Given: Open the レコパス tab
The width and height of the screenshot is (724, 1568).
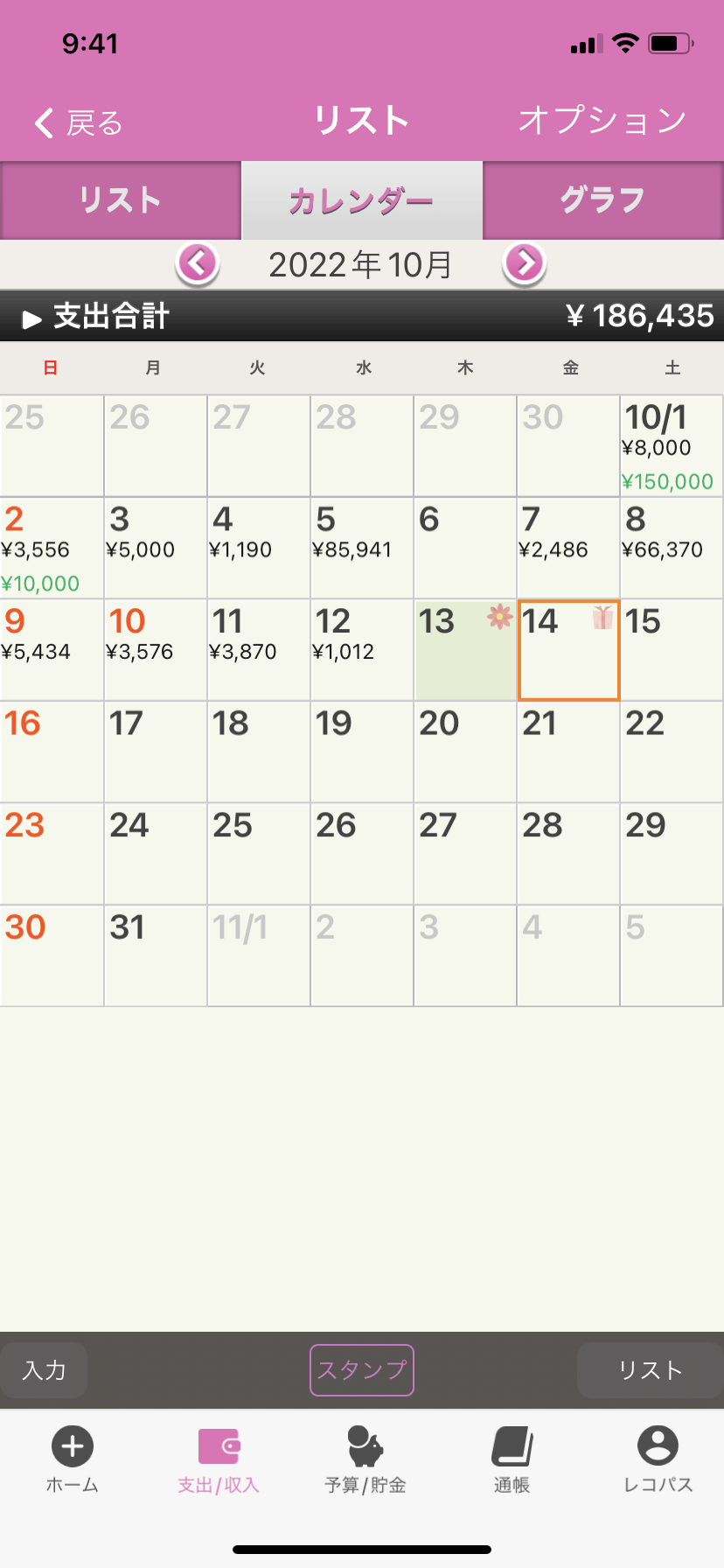Looking at the screenshot, I should coord(658,1459).
